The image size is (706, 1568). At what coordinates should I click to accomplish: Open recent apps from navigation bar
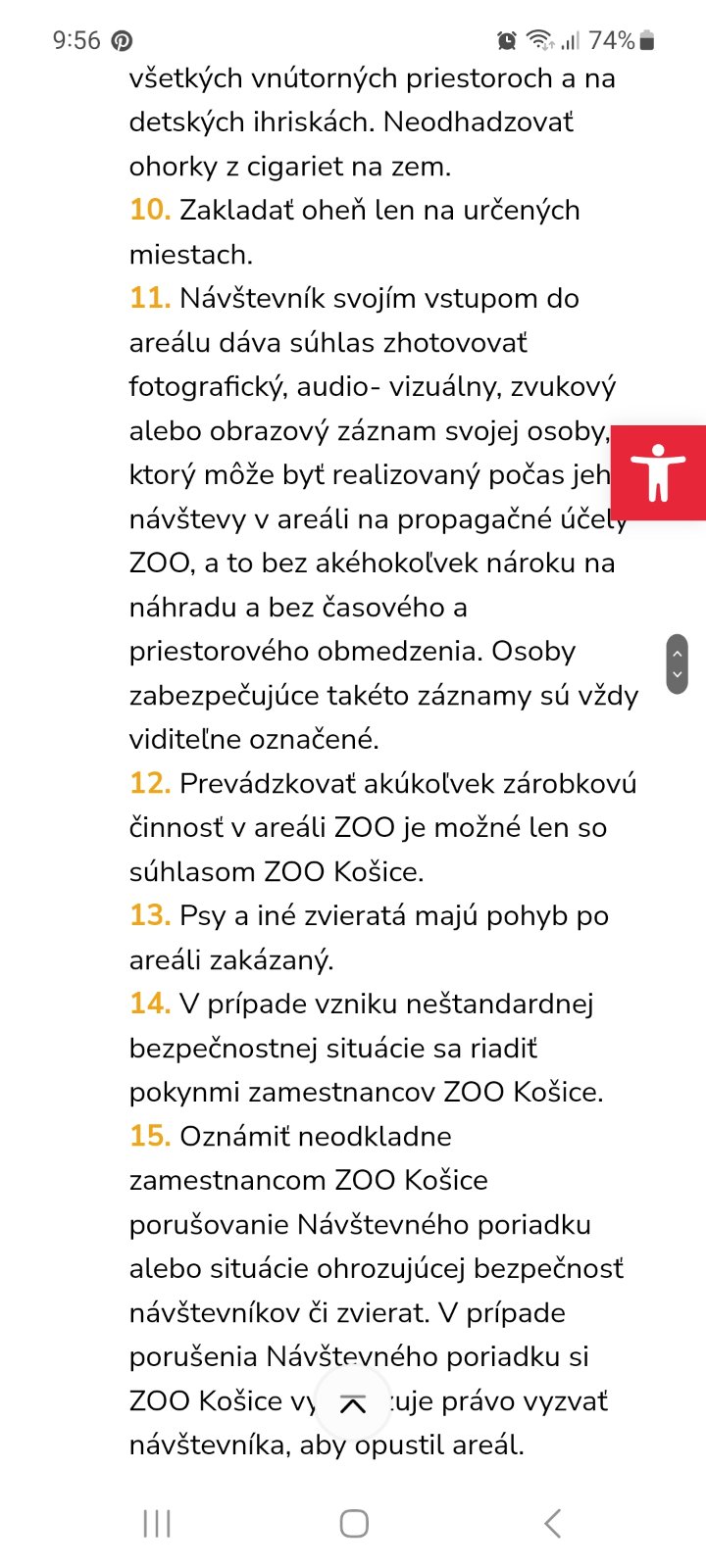click(x=157, y=1523)
